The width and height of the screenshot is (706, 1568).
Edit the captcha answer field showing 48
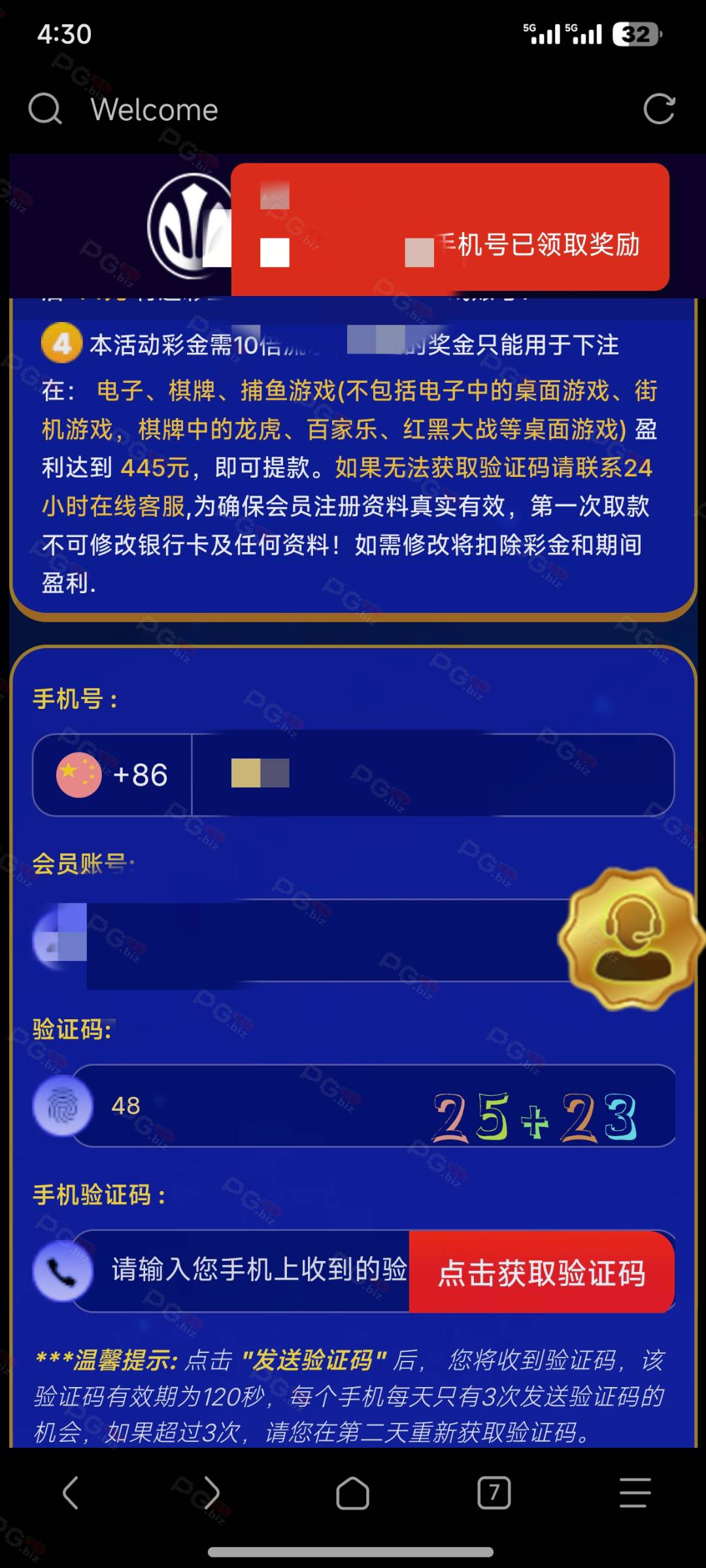click(248, 1105)
